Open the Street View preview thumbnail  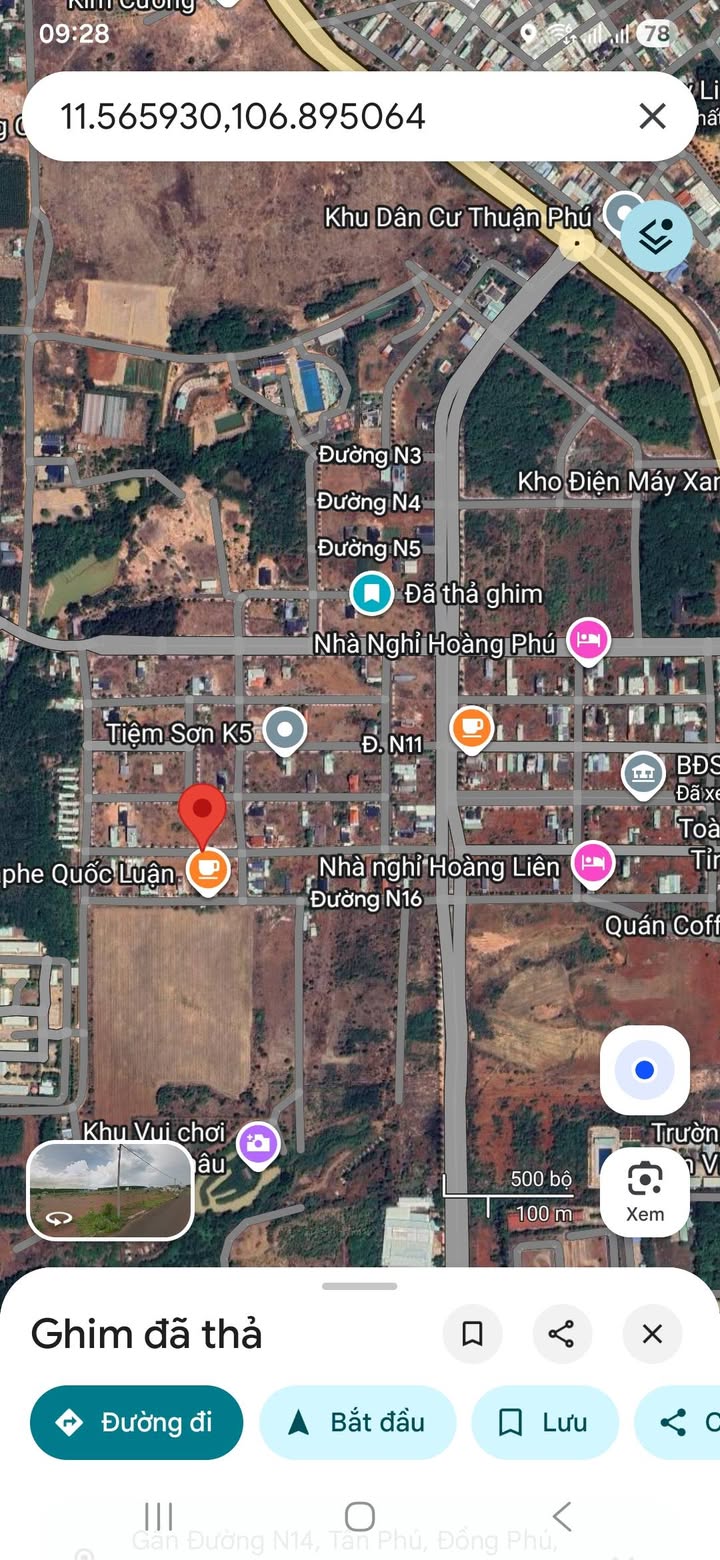click(110, 1190)
